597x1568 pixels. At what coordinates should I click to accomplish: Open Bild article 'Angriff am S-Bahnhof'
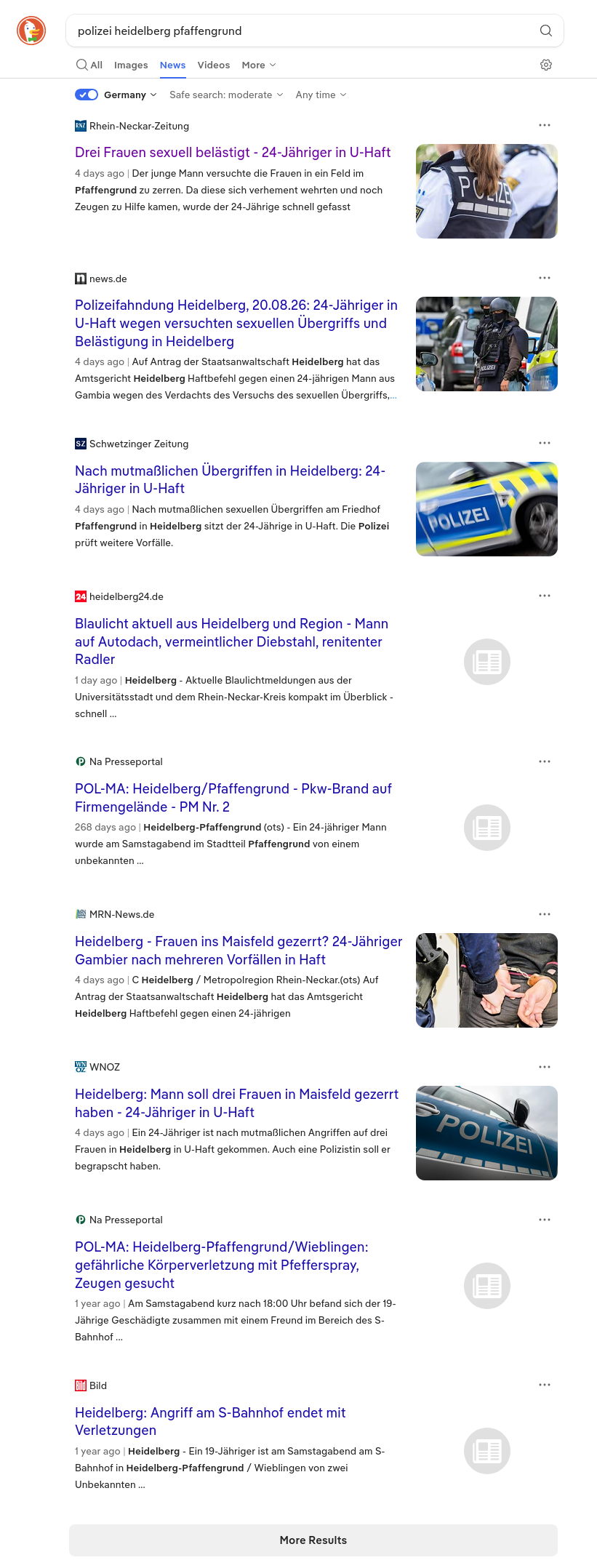[211, 1421]
